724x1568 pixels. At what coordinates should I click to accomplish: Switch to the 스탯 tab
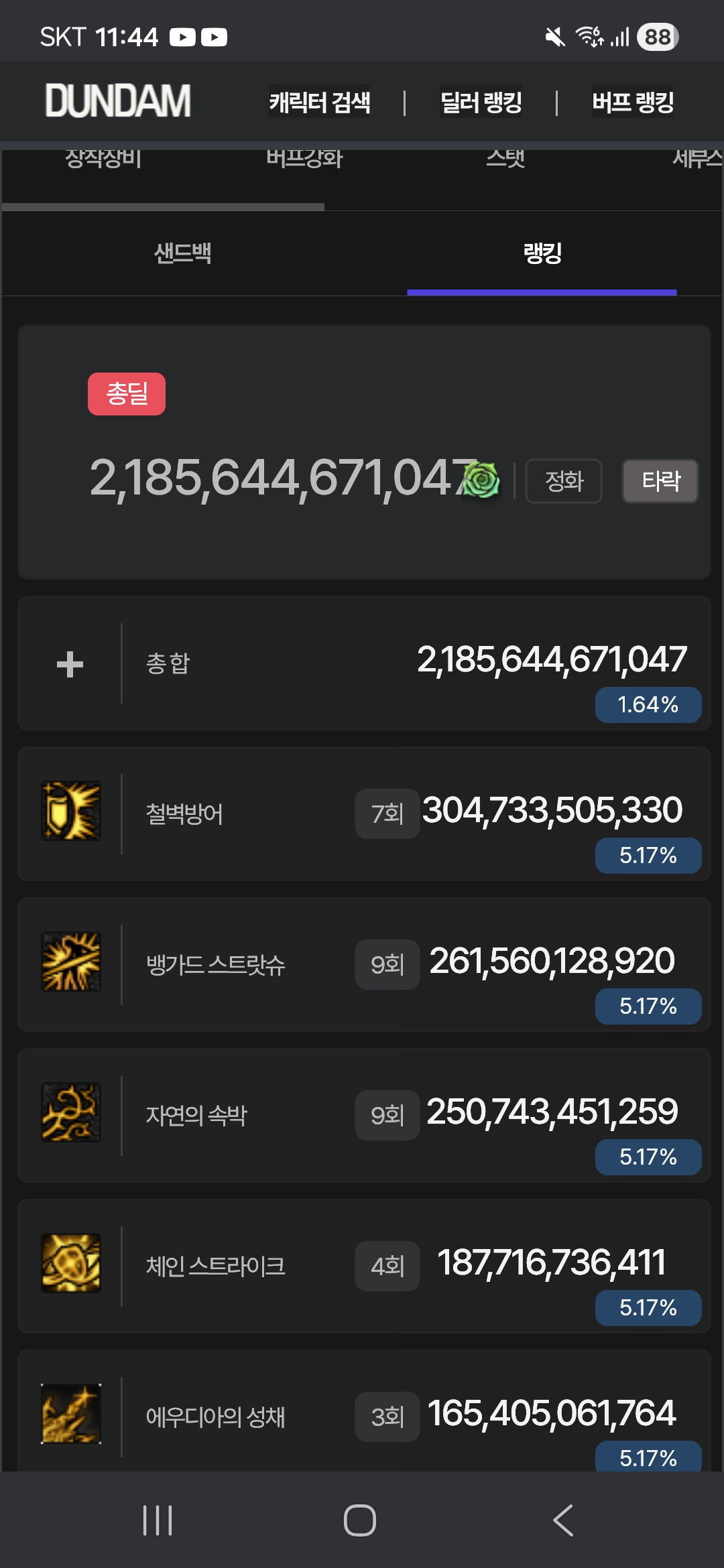click(x=505, y=159)
